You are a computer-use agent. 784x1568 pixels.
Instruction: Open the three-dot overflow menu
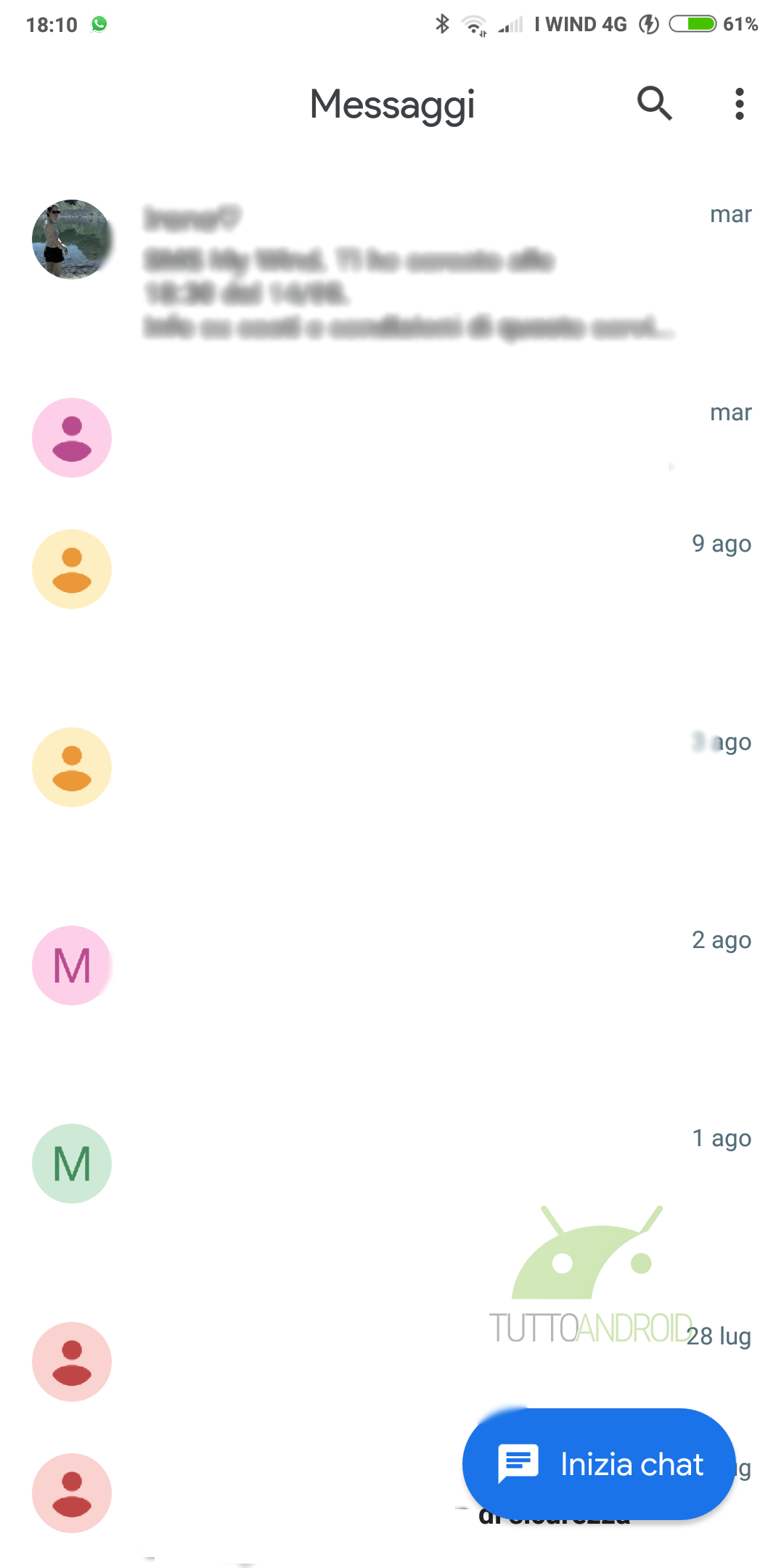(739, 104)
